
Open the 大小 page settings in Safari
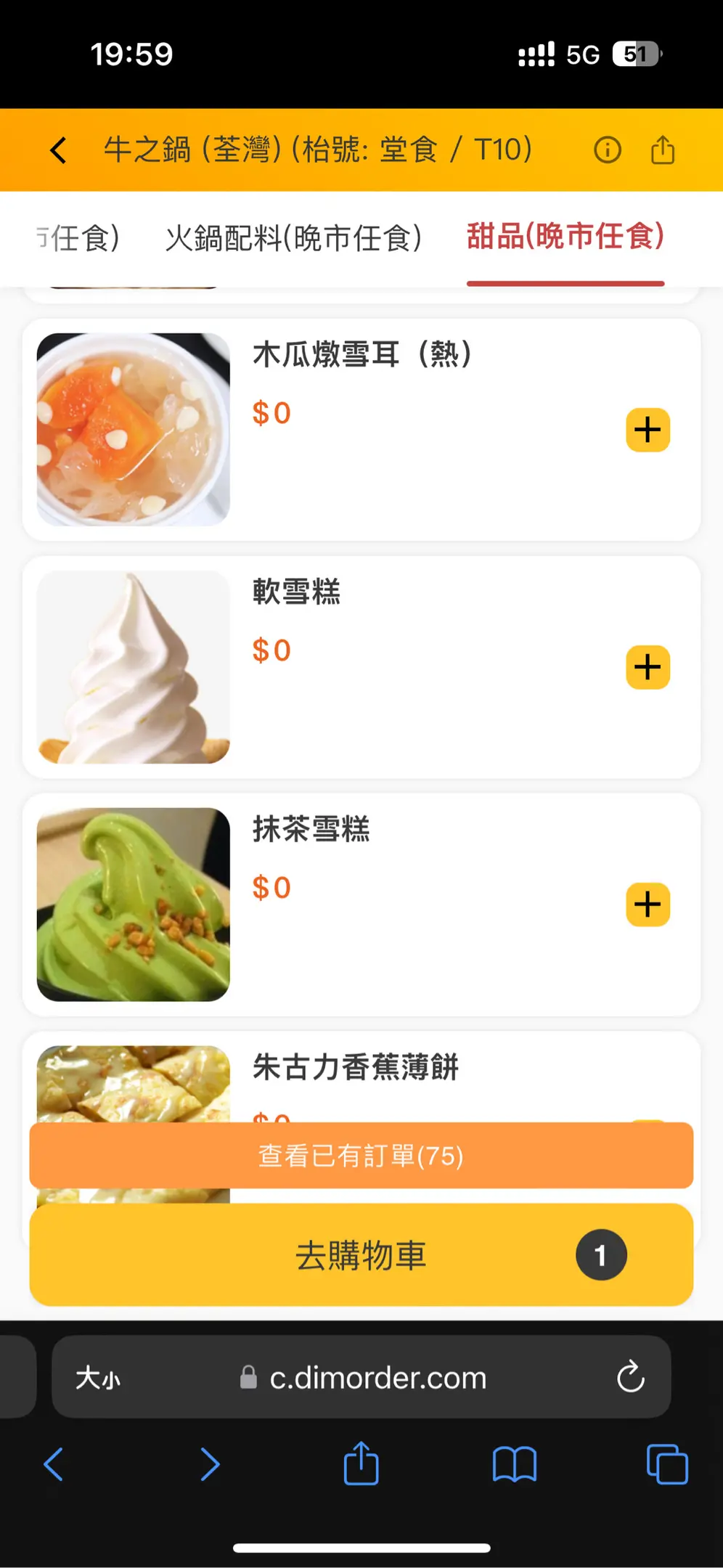tap(99, 1377)
